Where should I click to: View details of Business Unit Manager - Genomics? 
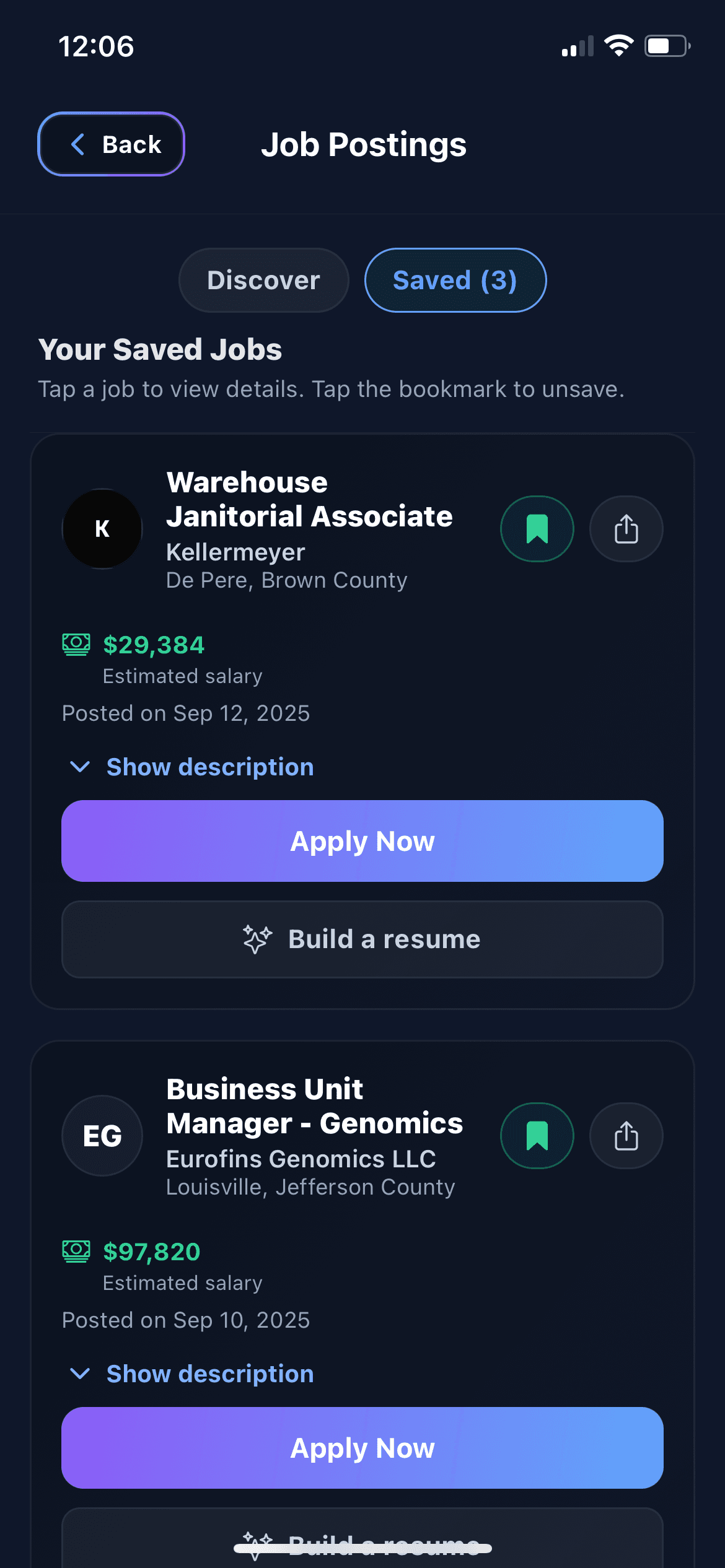[x=314, y=1106]
